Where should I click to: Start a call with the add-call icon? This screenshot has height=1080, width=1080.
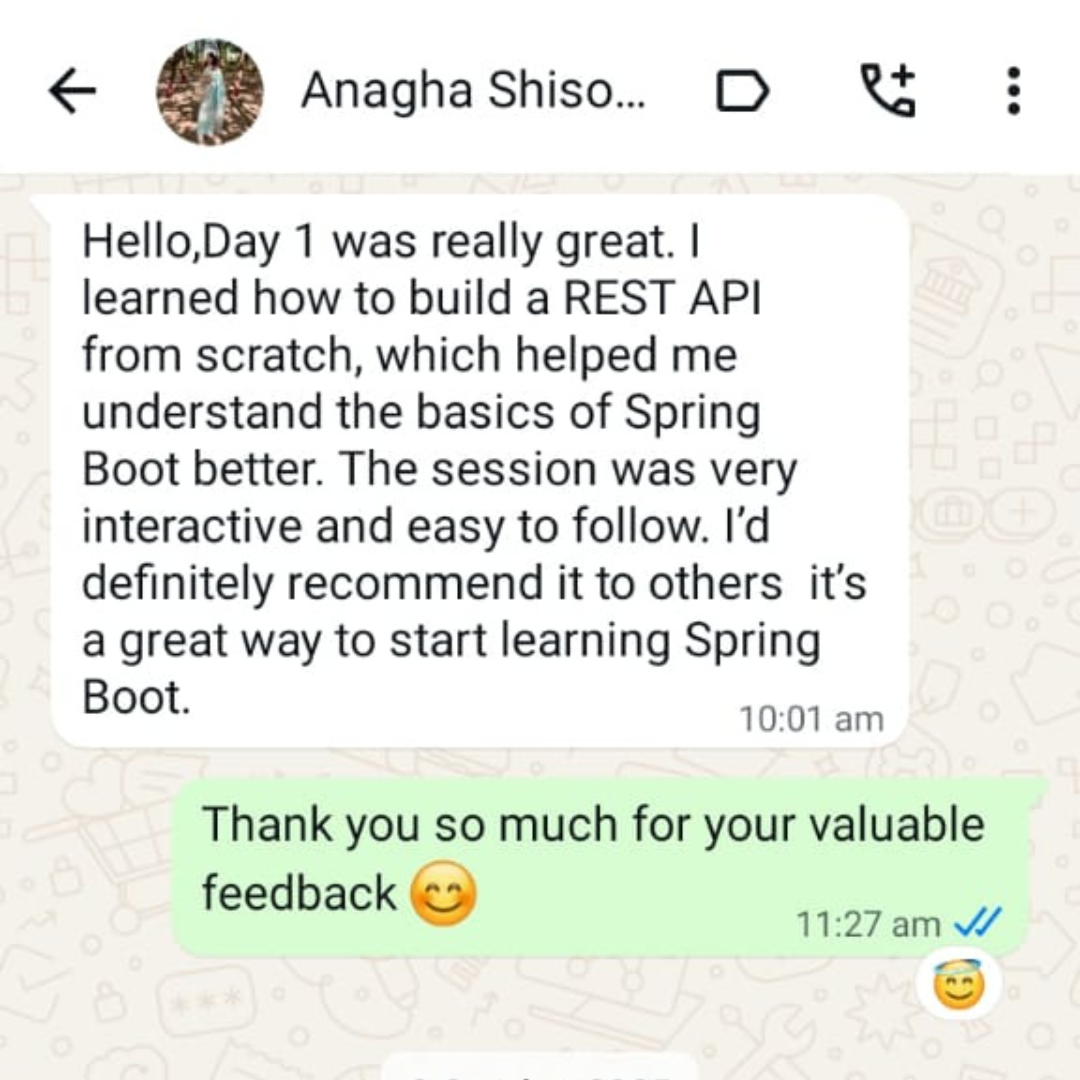coord(888,91)
